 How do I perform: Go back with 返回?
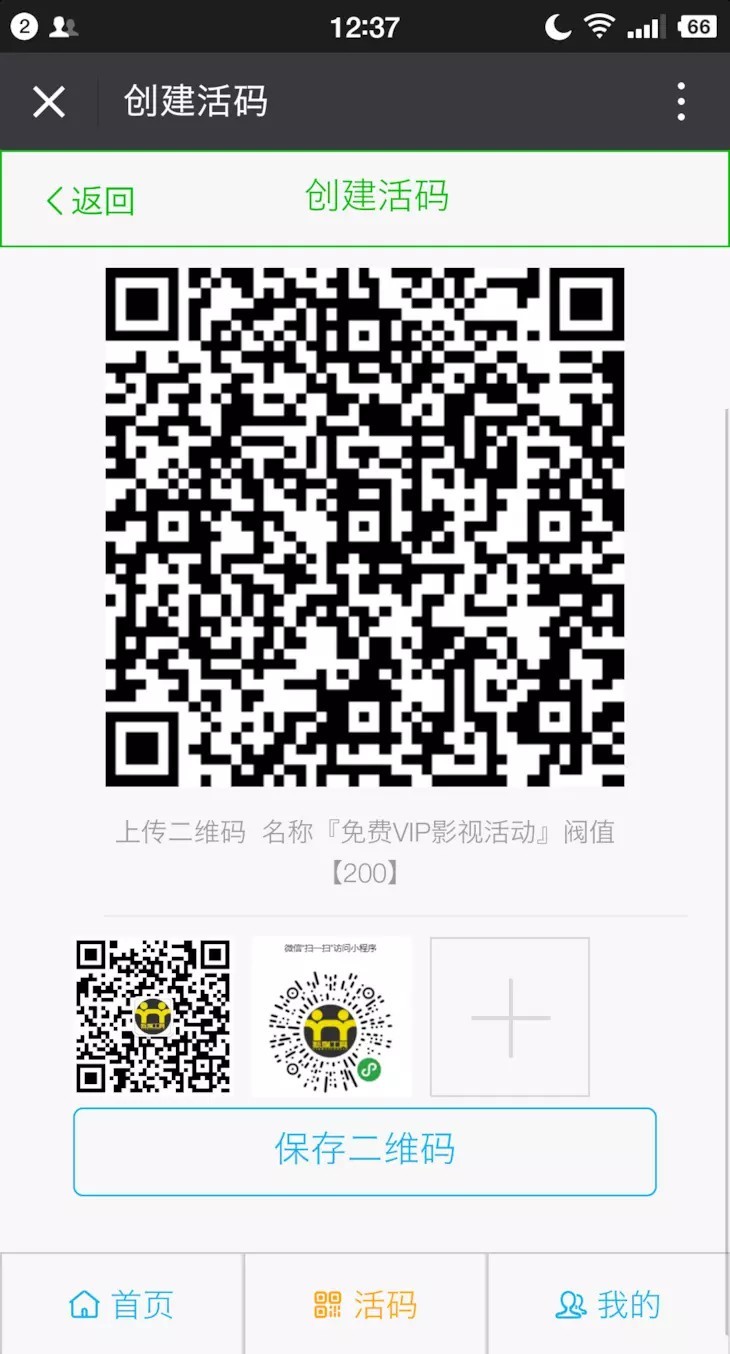[90, 200]
